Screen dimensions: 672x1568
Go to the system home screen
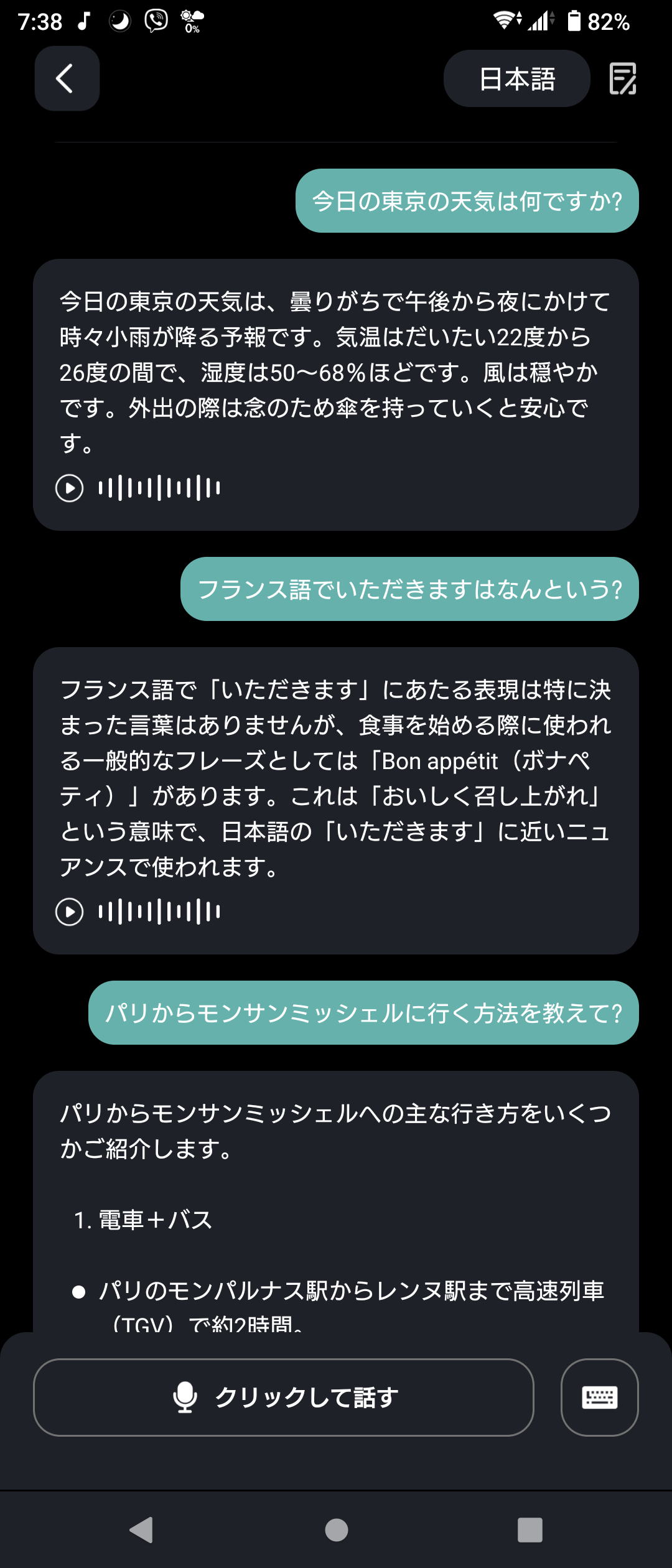tap(336, 1529)
